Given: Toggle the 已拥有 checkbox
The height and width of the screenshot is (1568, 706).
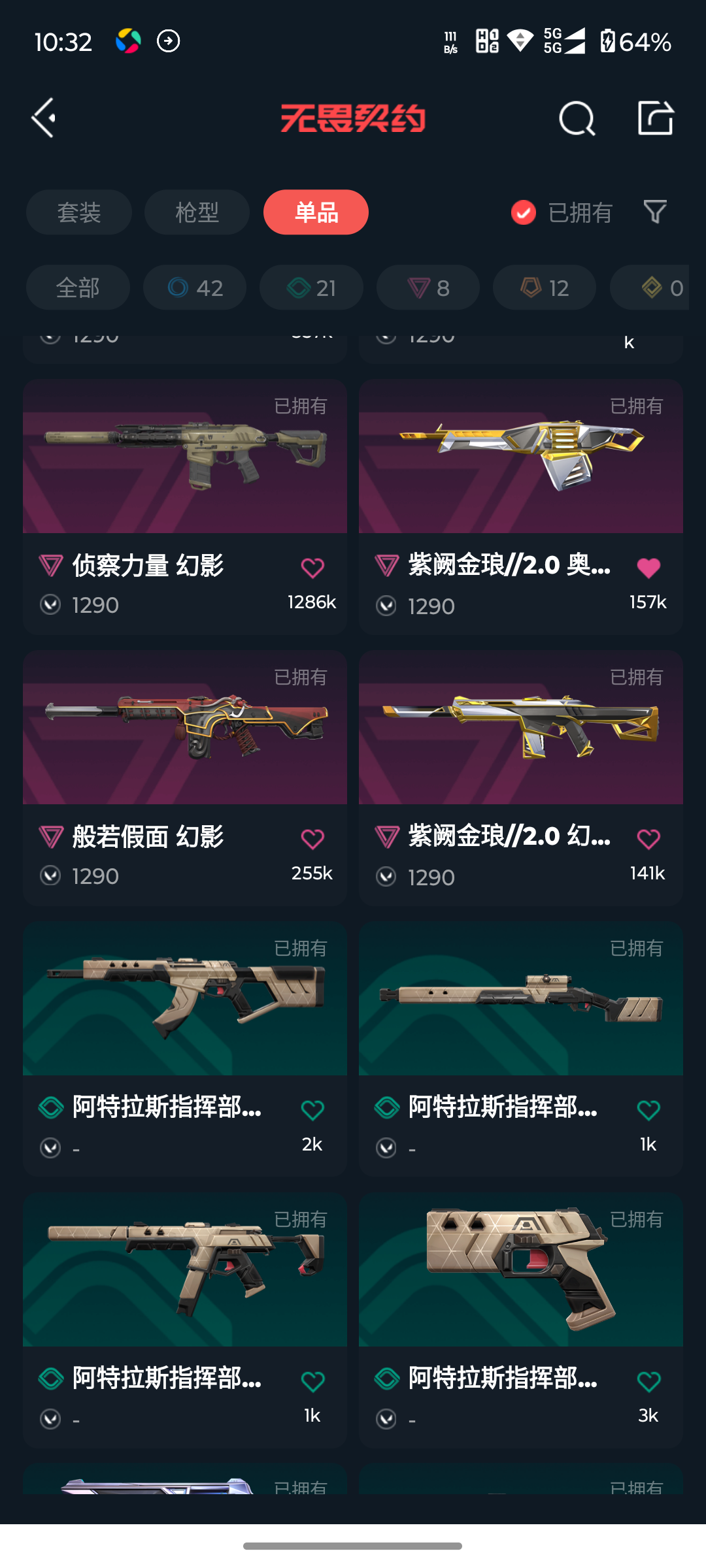Looking at the screenshot, I should (x=524, y=212).
